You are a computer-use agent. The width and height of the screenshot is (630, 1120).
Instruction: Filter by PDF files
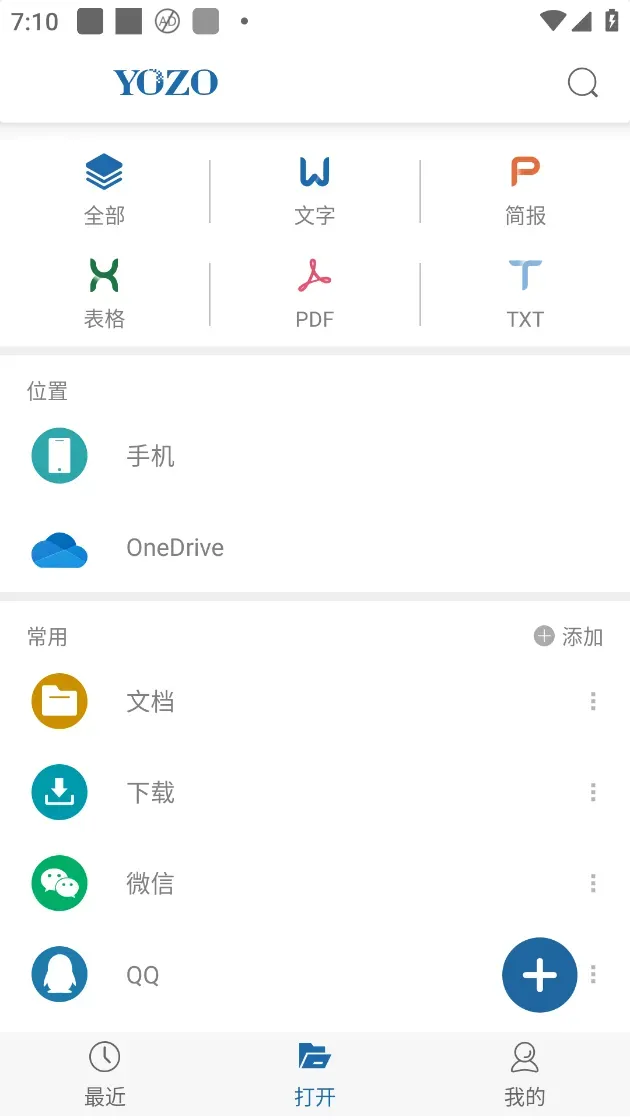coord(314,293)
